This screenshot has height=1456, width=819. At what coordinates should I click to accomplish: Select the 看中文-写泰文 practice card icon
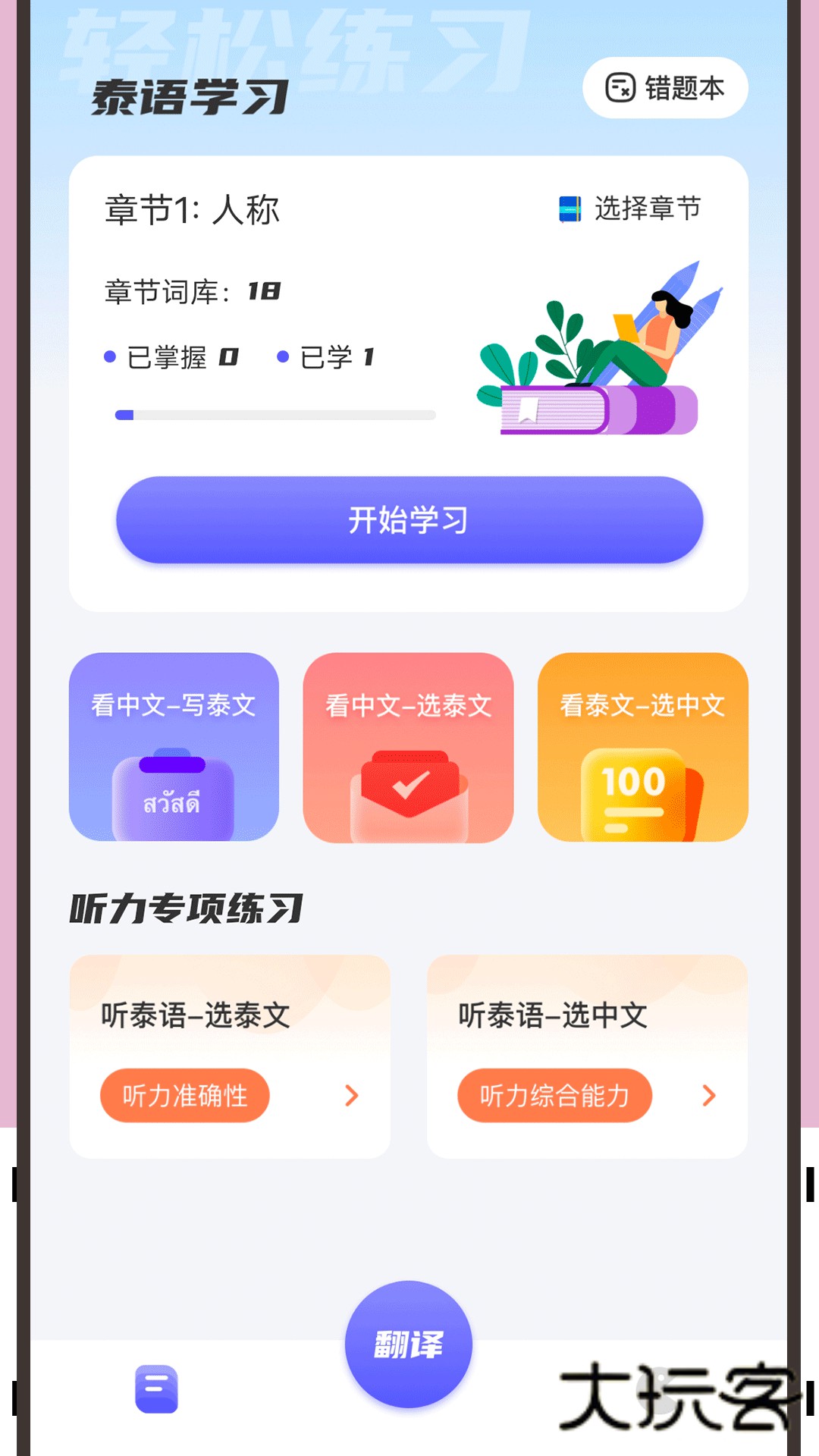[173, 794]
